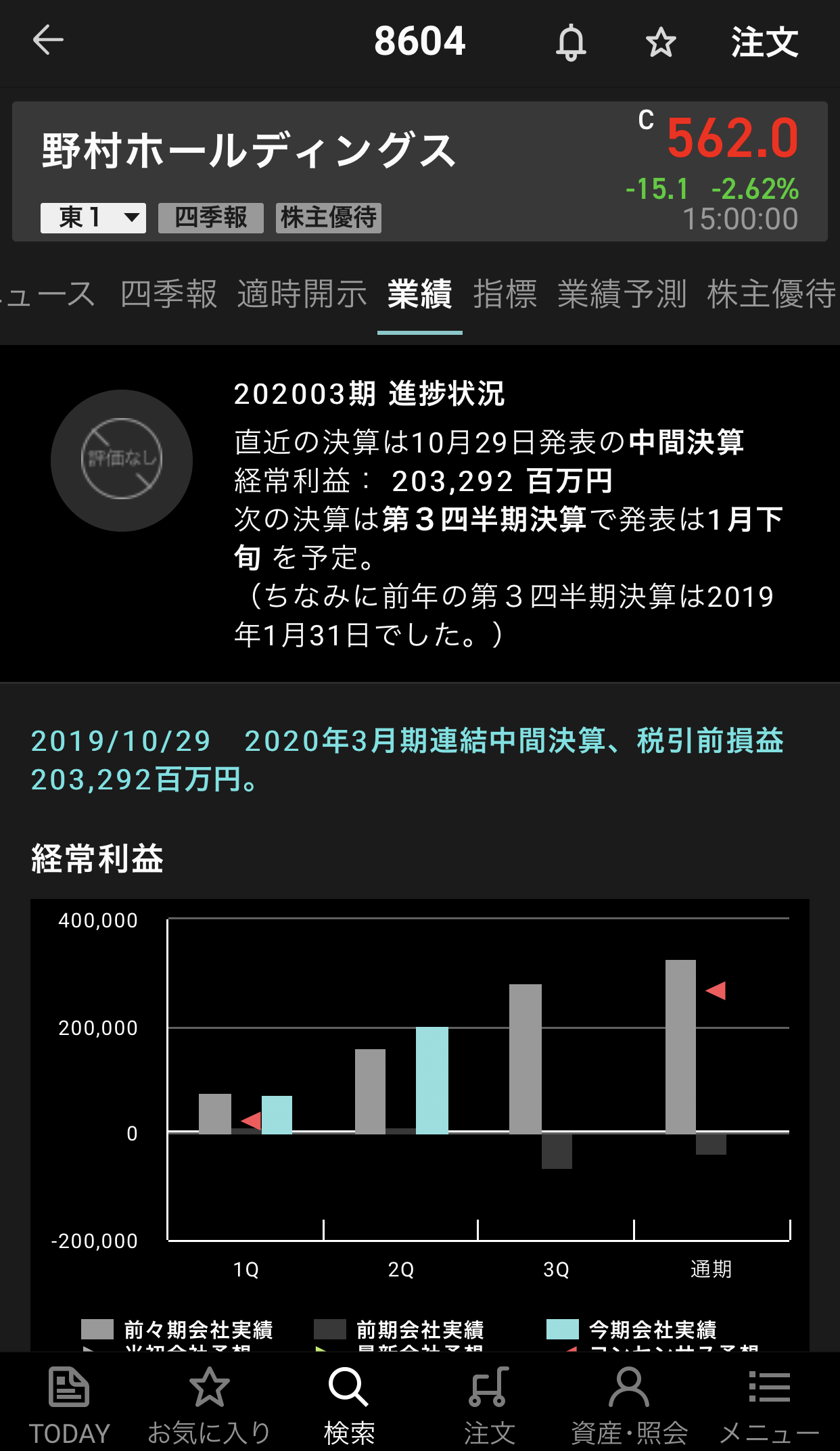Go to TODAY in bottom navigation
The width and height of the screenshot is (840, 1451).
pyautogui.click(x=69, y=1404)
